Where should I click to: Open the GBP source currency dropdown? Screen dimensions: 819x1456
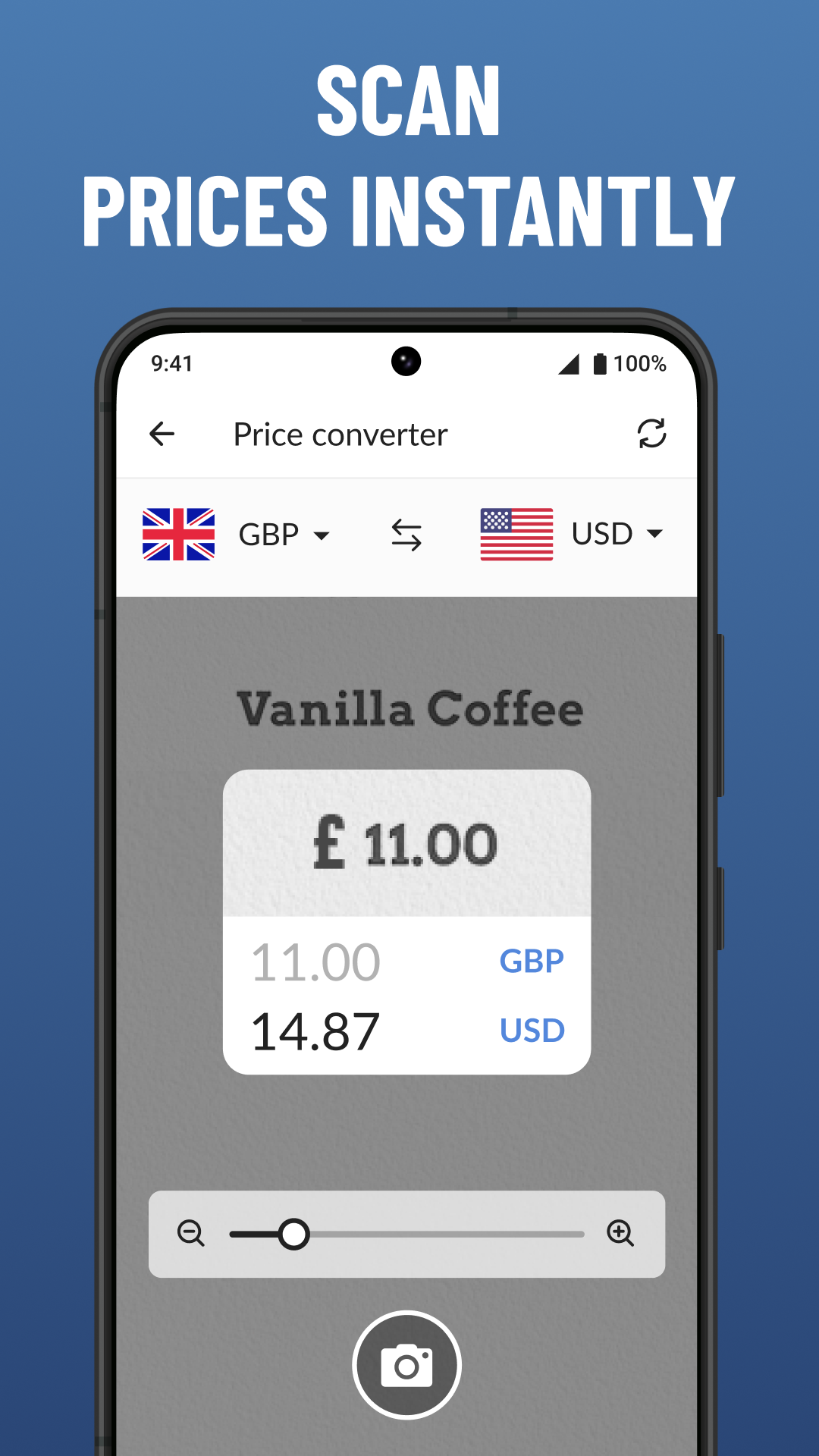point(269,534)
